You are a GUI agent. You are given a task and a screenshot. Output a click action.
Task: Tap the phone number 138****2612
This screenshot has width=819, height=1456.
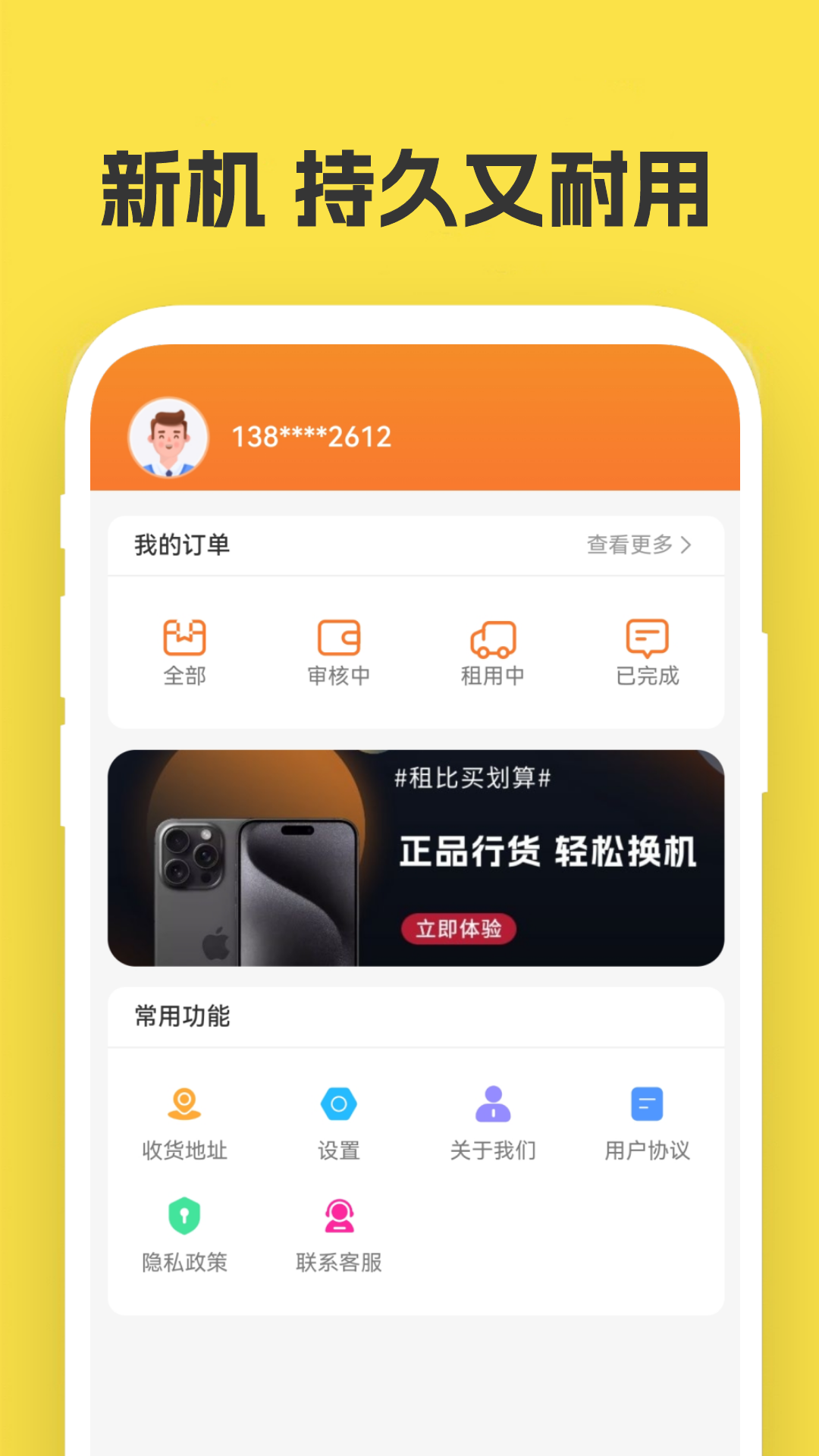point(311,438)
